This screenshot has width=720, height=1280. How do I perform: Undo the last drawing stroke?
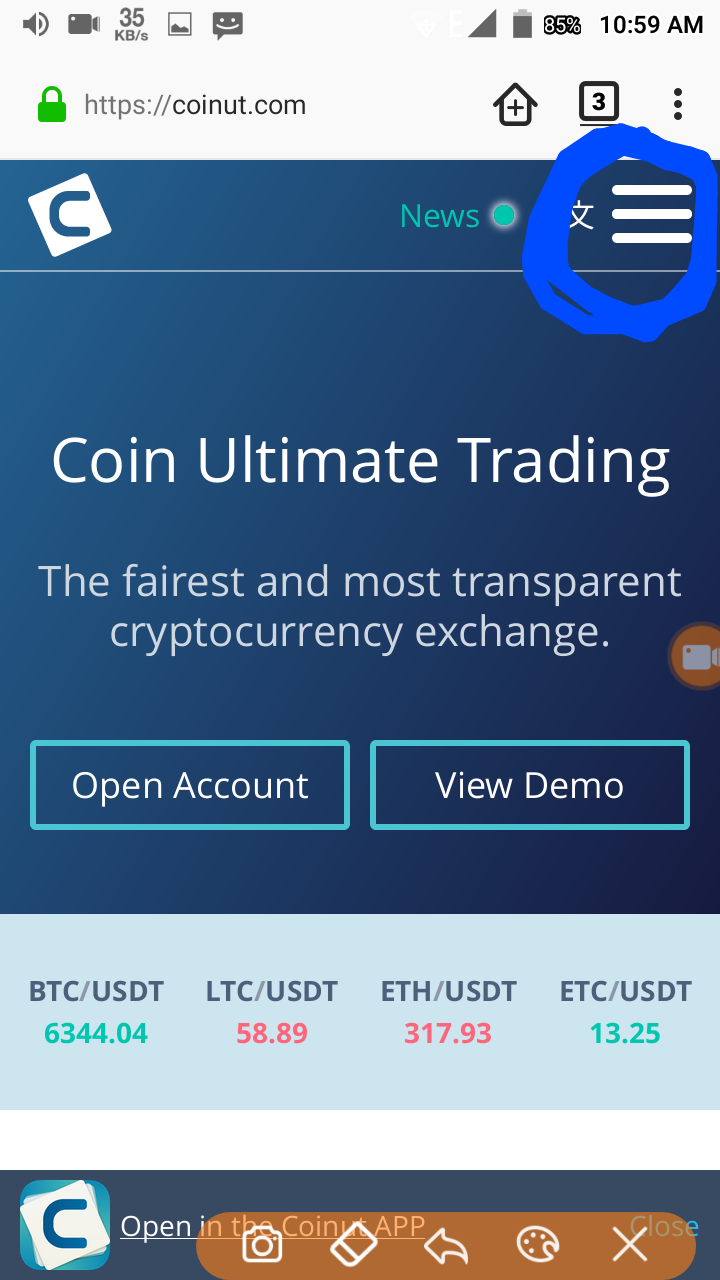point(446,1245)
